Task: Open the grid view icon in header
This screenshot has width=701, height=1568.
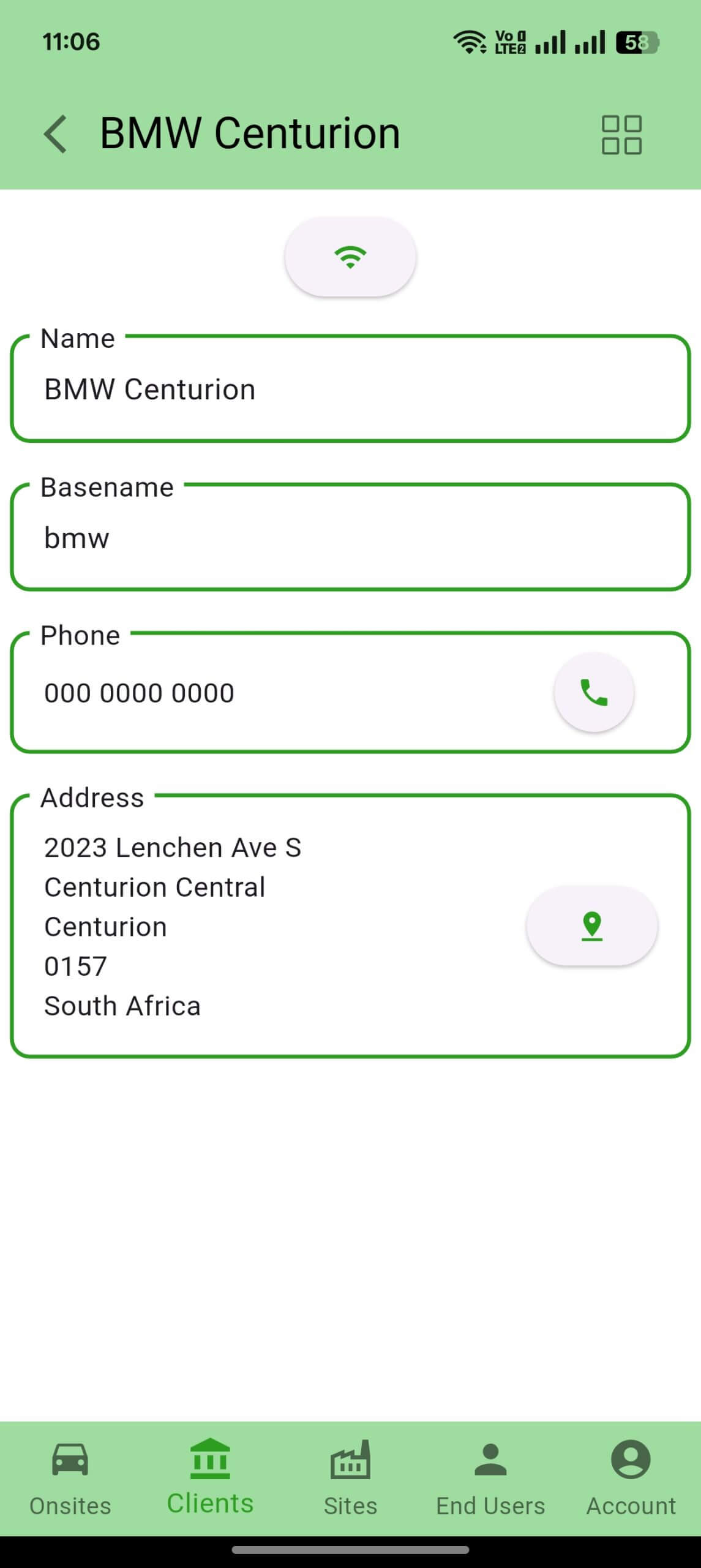Action: click(621, 135)
